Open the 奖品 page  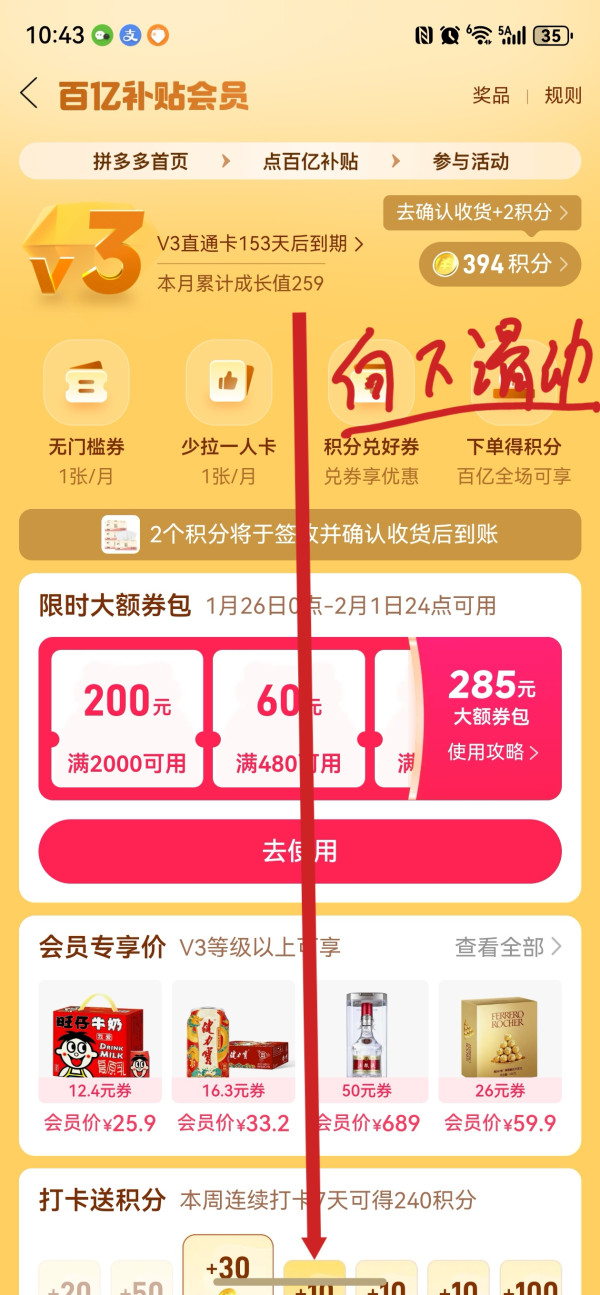pyautogui.click(x=490, y=95)
